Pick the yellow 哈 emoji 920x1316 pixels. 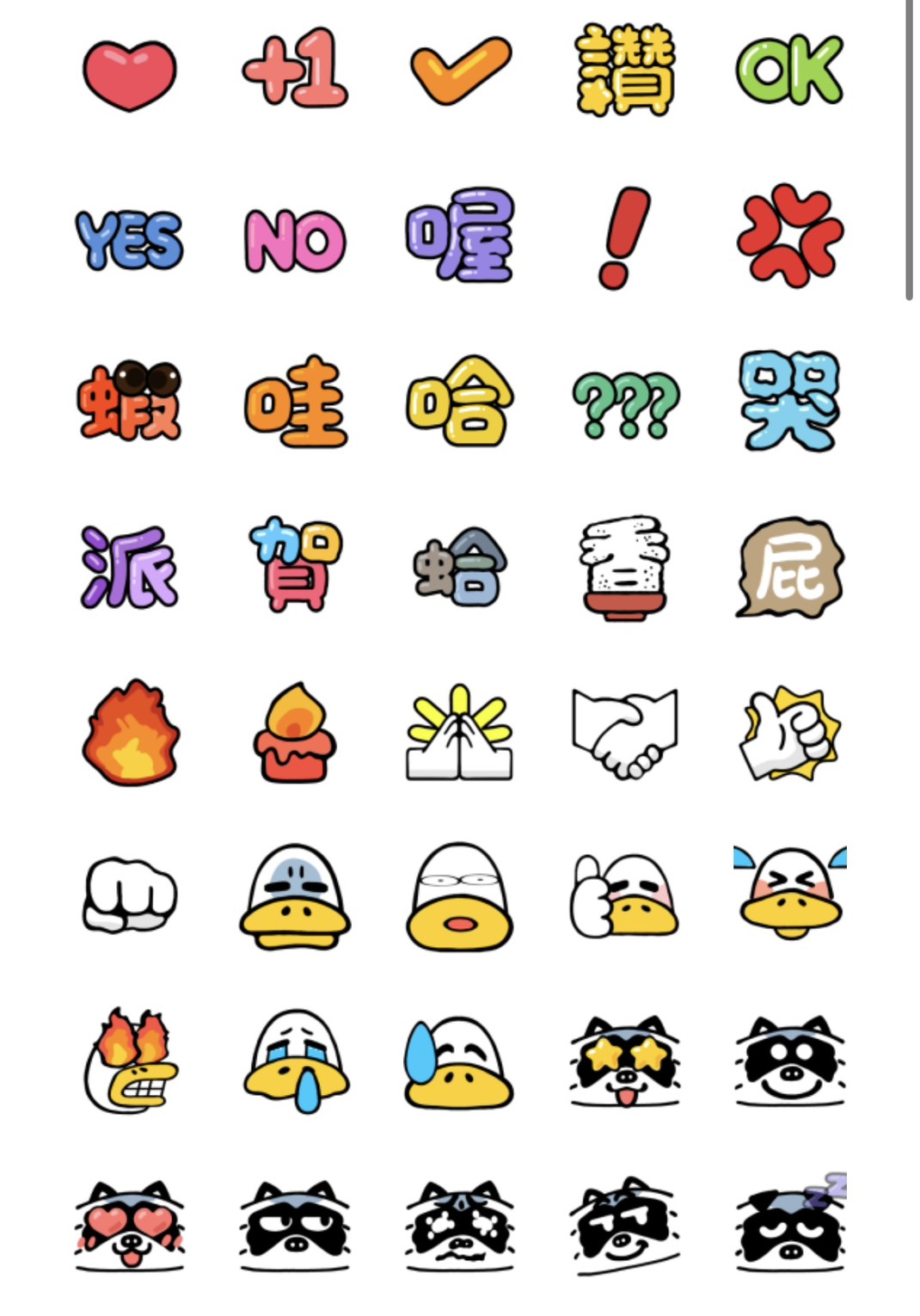click(x=460, y=401)
